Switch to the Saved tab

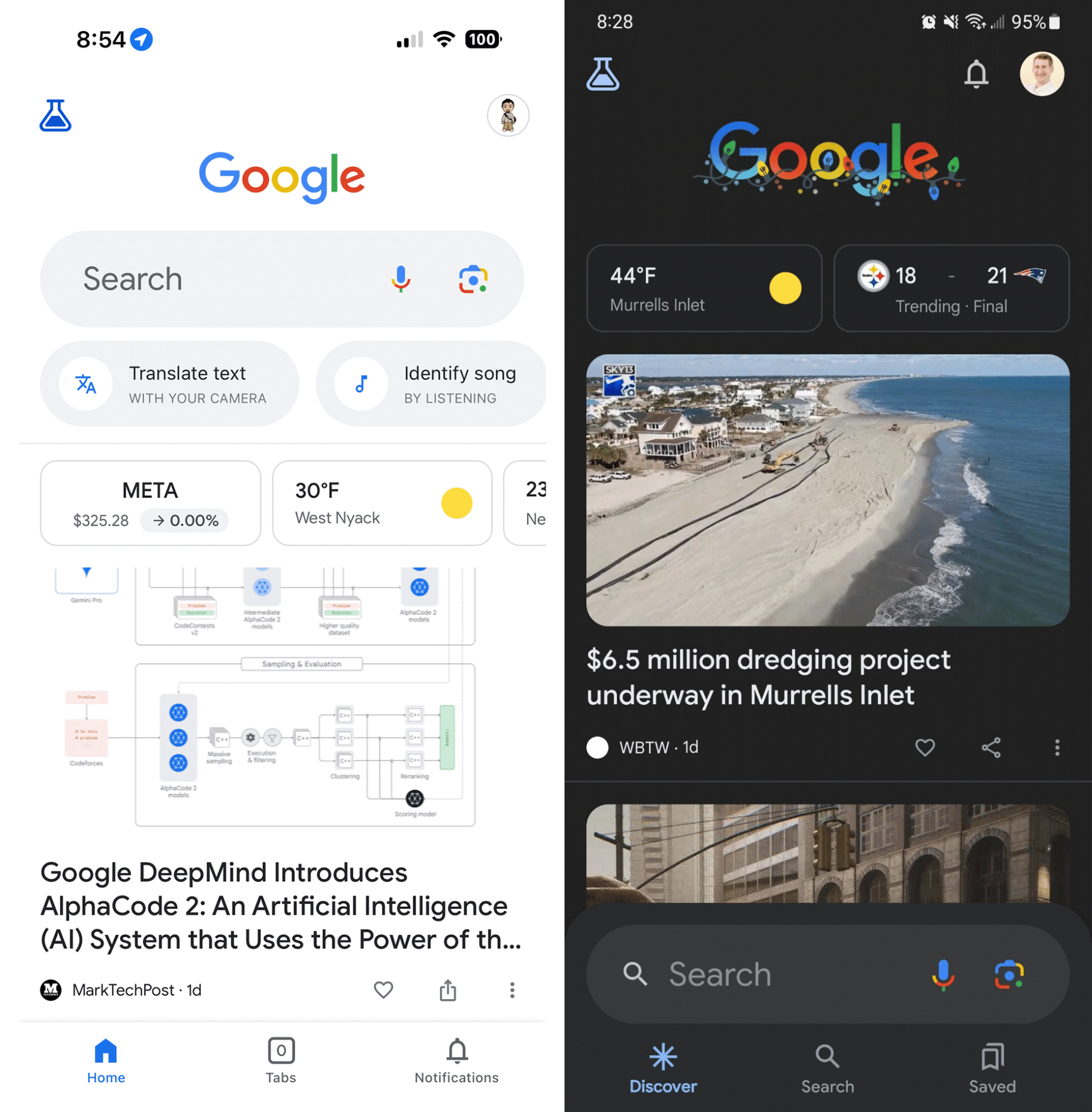(992, 1068)
